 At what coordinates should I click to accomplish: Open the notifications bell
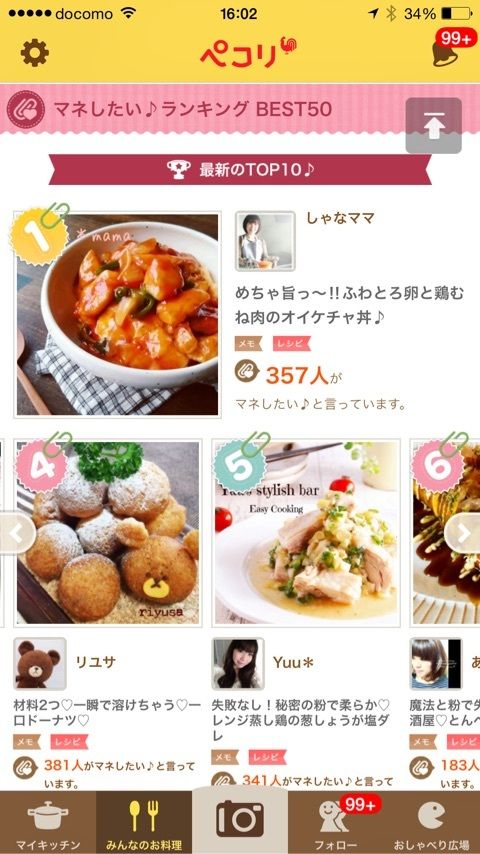(447, 52)
